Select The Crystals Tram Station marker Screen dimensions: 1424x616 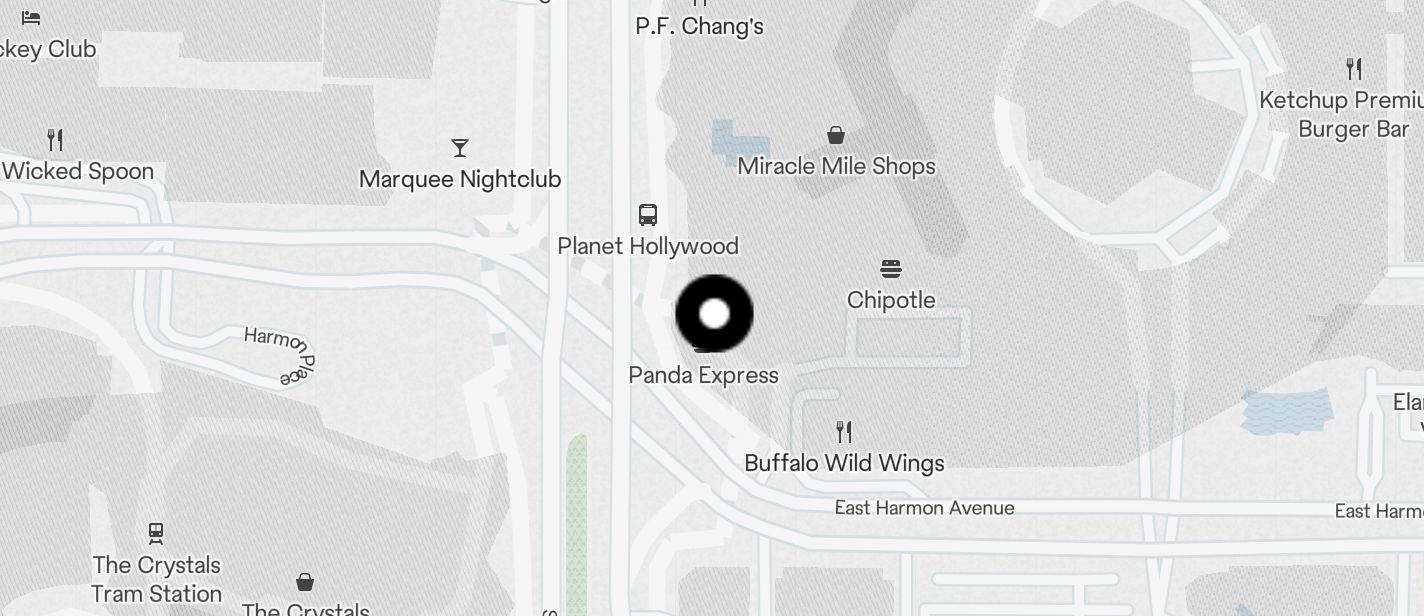(156, 533)
